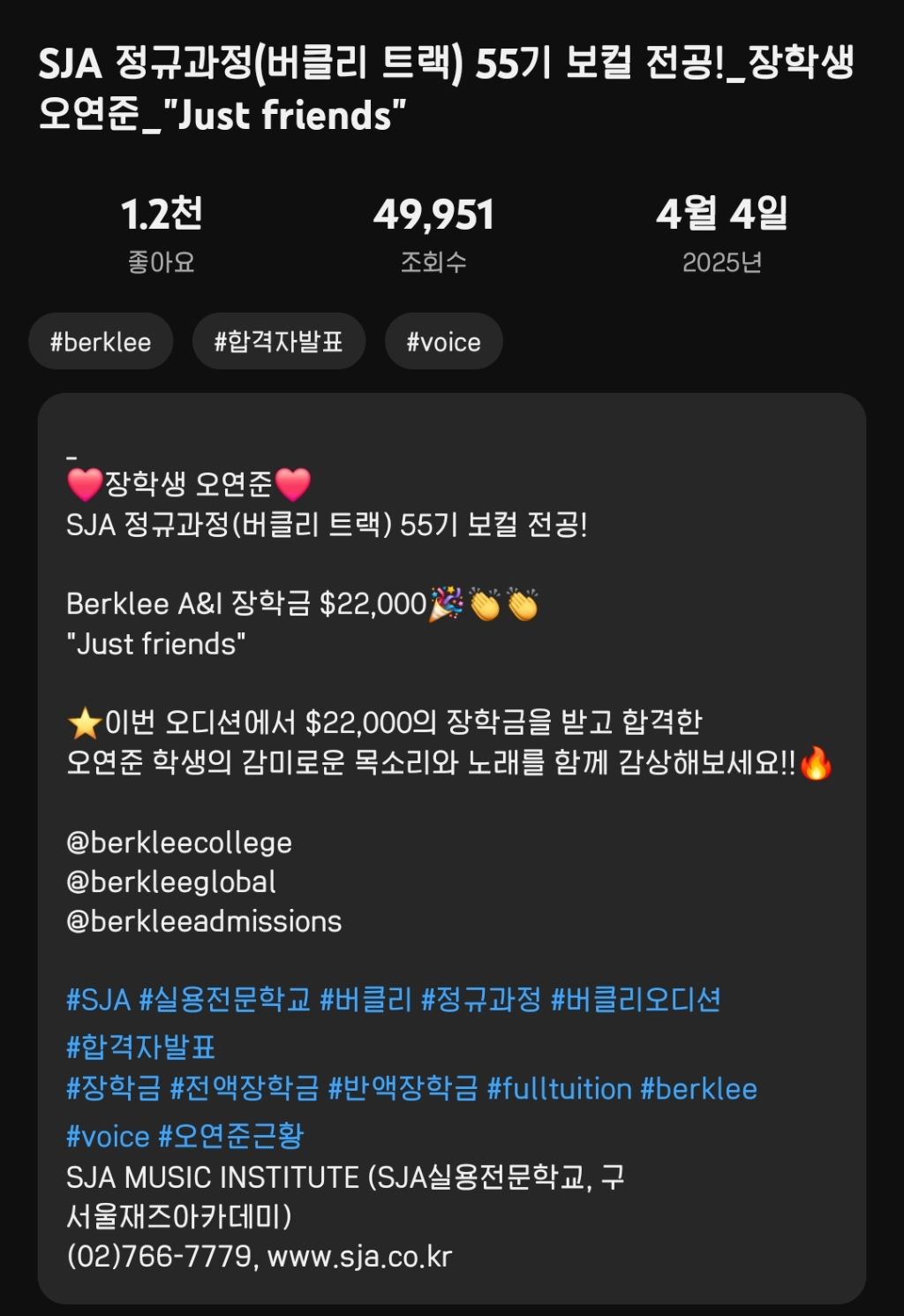Image resolution: width=904 pixels, height=1316 pixels.
Task: Open the #버클리오디션 hashtag
Action: 635,1000
